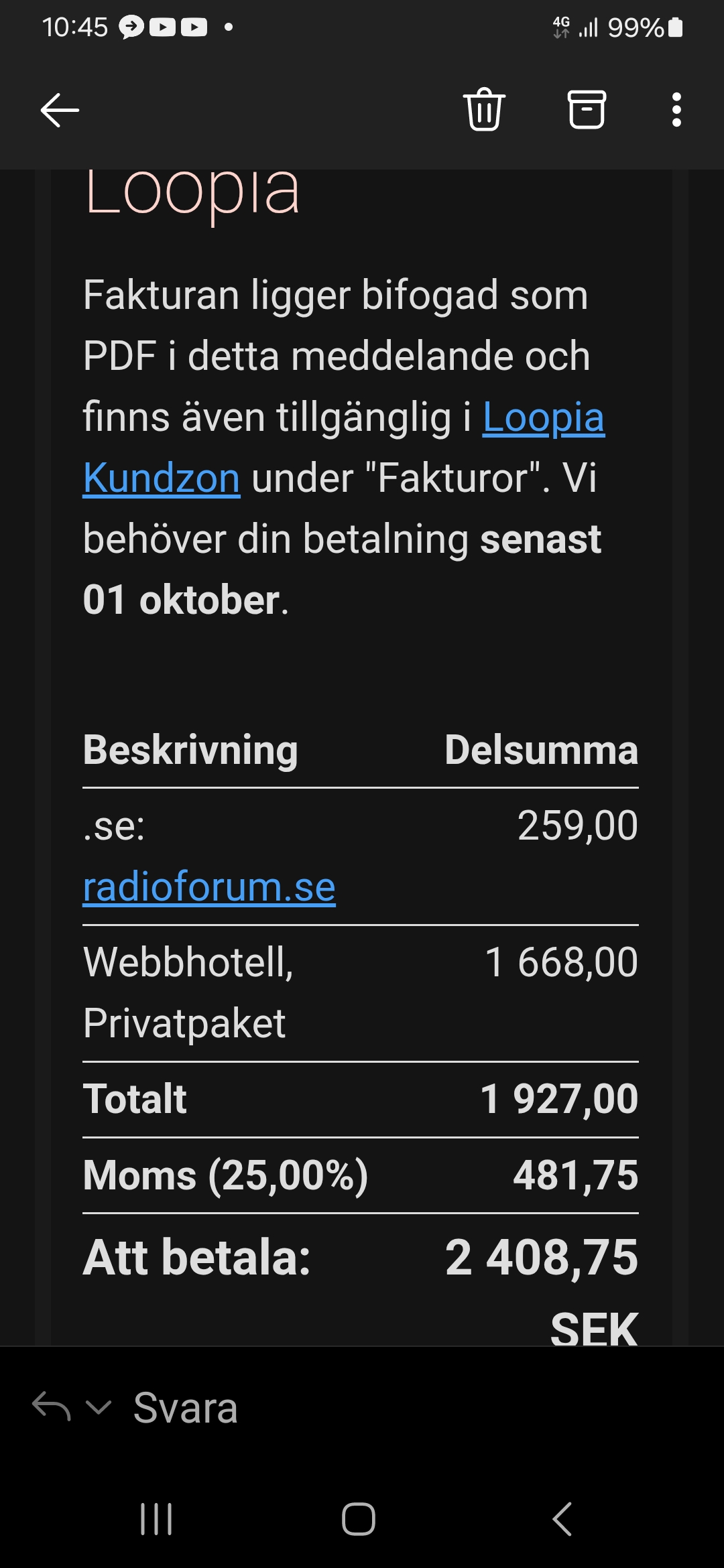Open the Loopia Kundzon link
This screenshot has height=1568, width=724.
(x=543, y=417)
